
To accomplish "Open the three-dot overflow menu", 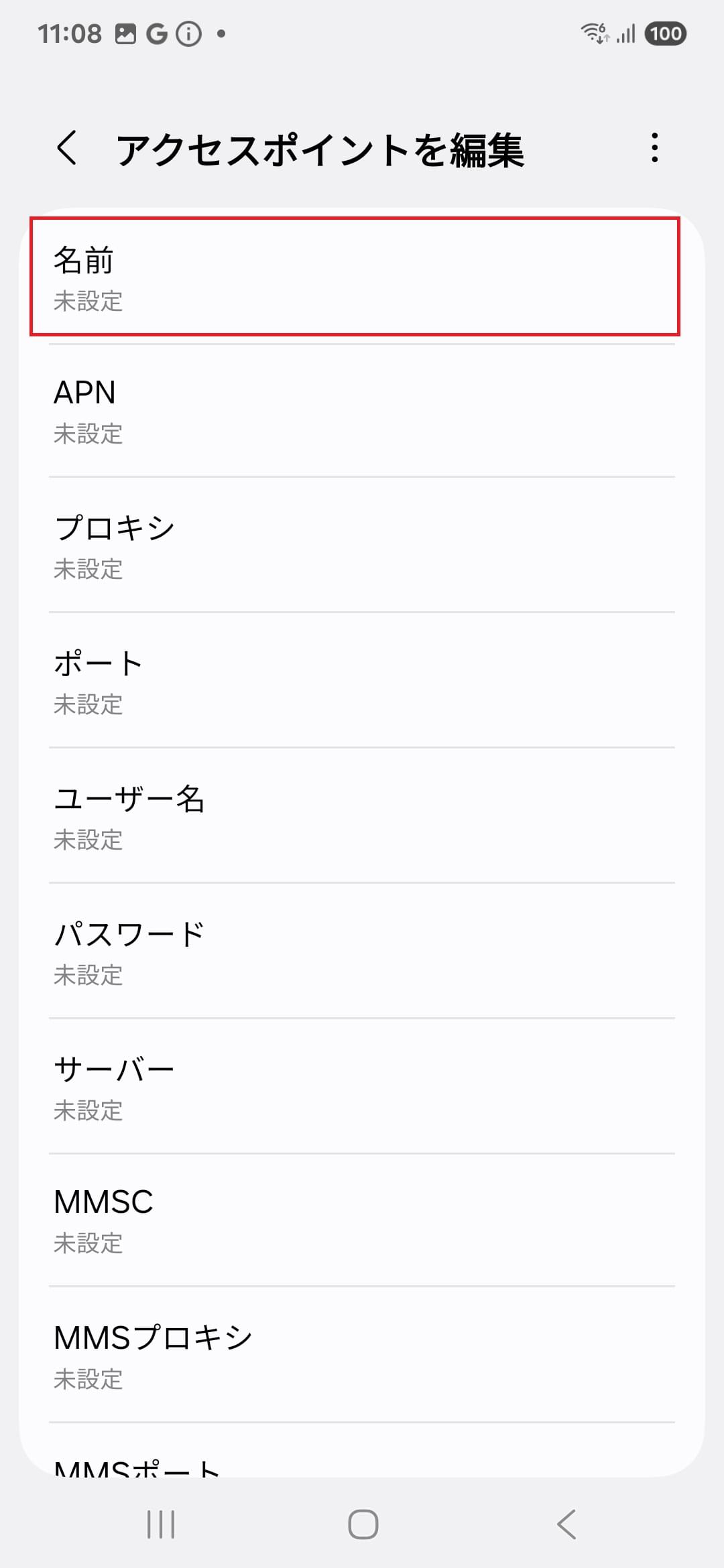I will [654, 149].
